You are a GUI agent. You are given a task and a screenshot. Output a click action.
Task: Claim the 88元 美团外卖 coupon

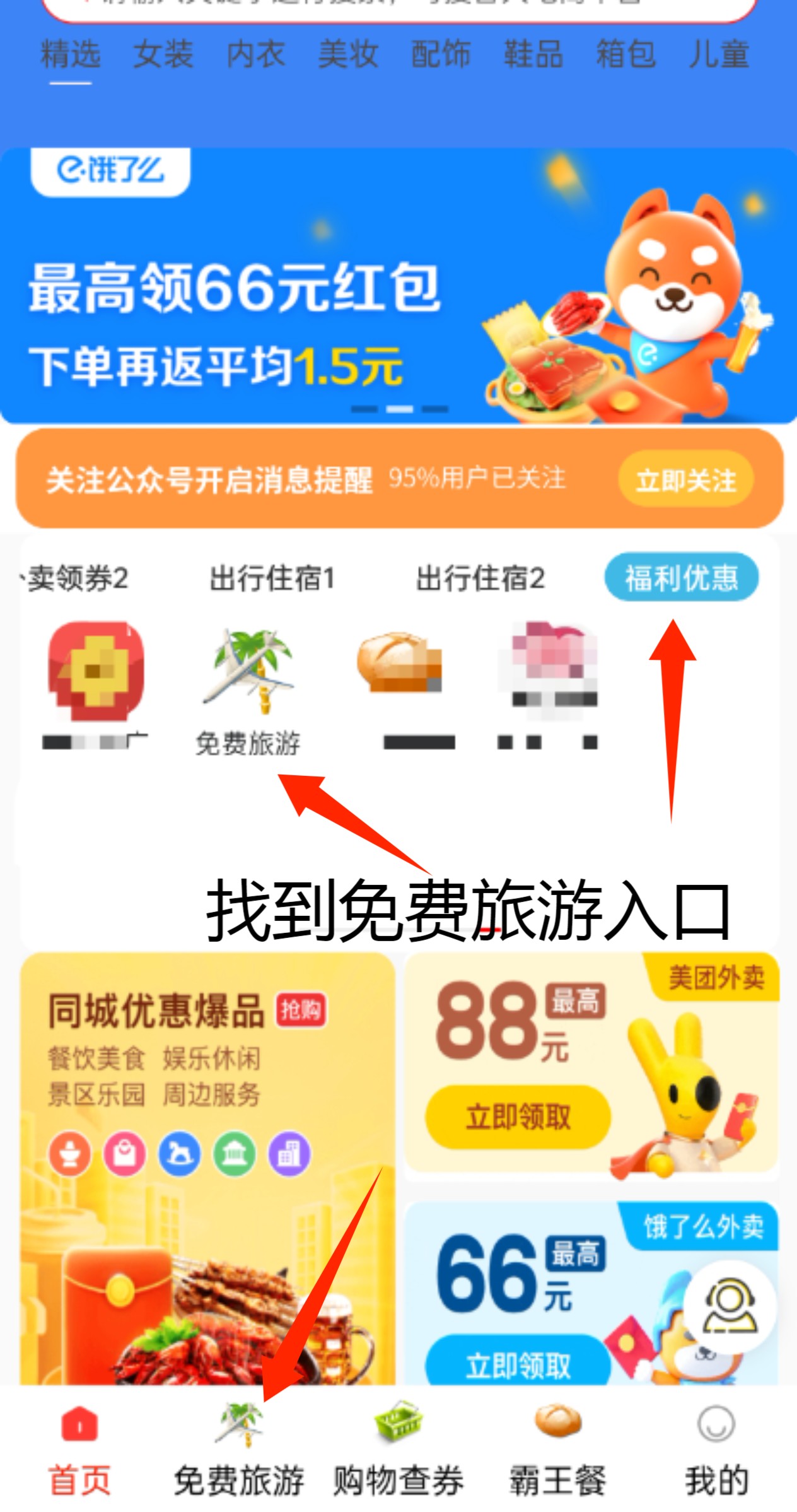[518, 1117]
